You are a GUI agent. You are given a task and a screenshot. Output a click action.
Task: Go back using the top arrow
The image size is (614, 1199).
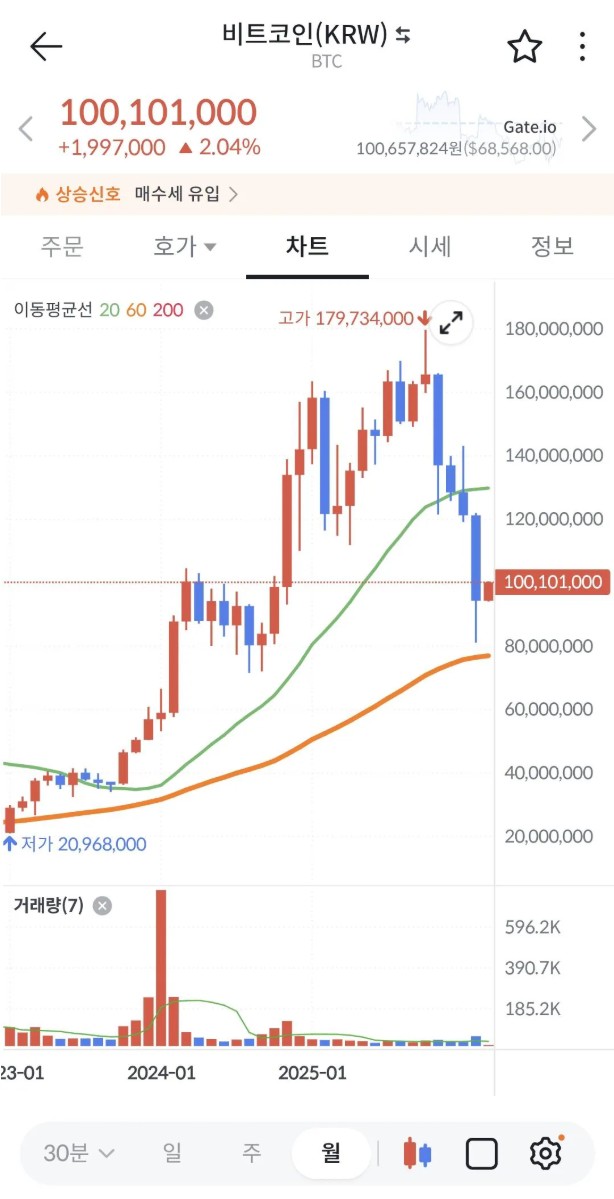[x=46, y=46]
